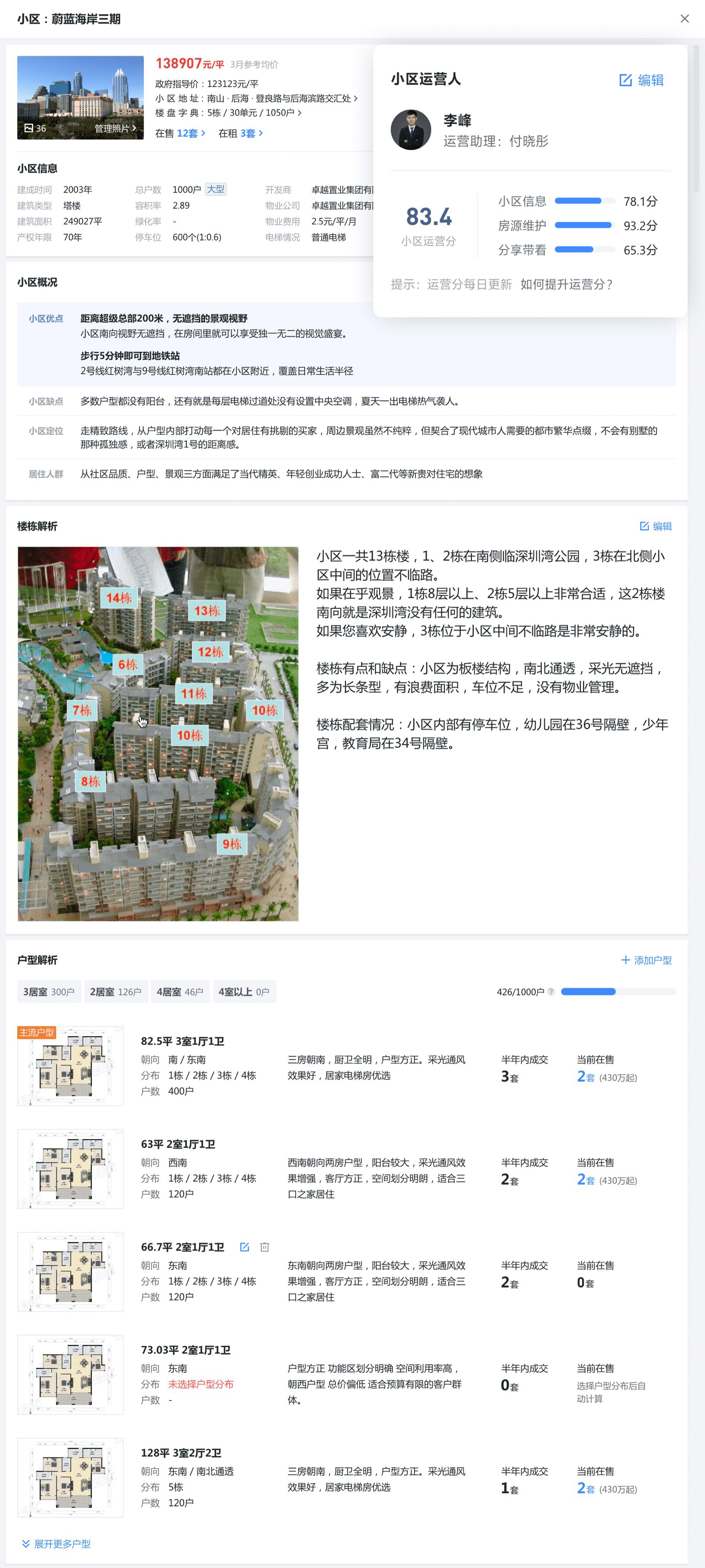
Task: Select the 3居室 300户 filter
Action: coord(49,992)
